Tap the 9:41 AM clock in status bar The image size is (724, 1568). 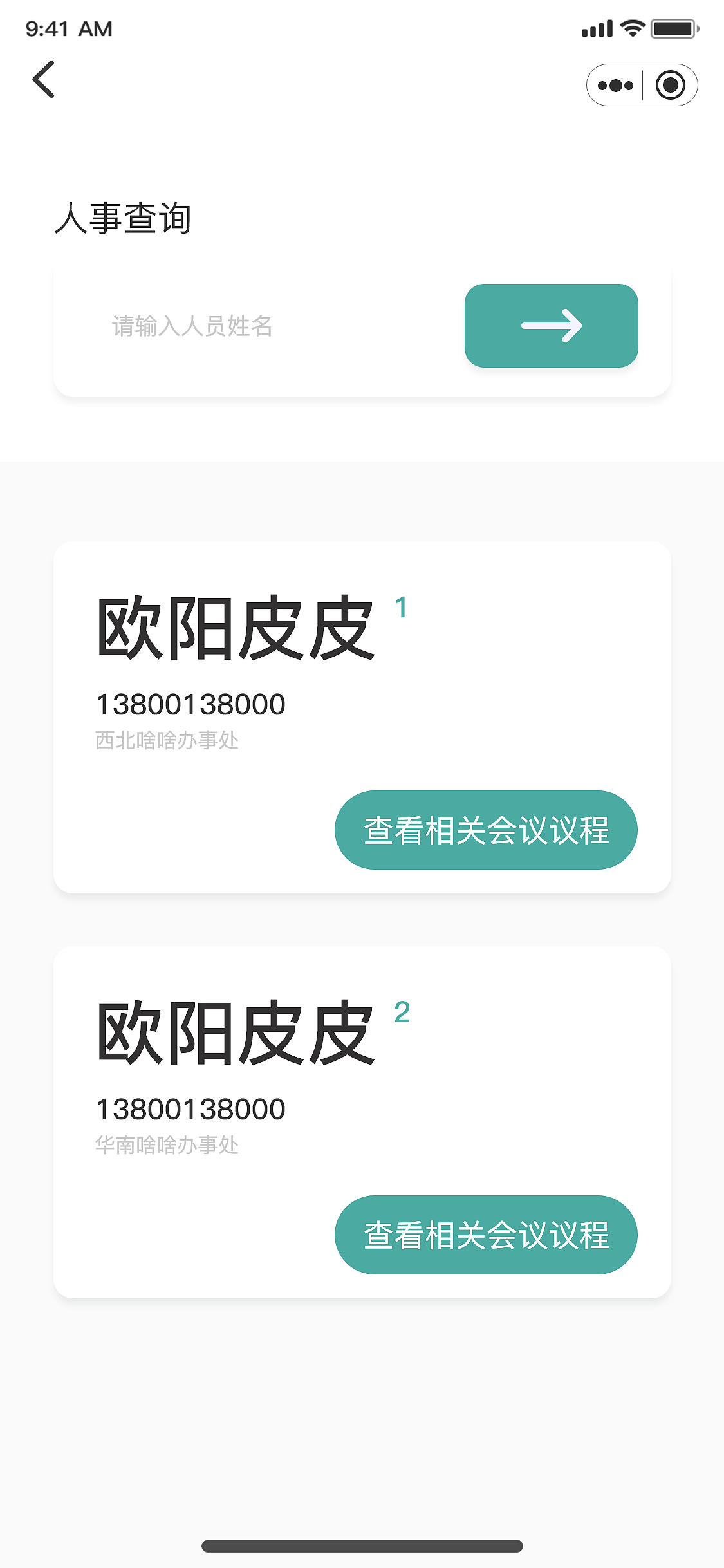click(x=68, y=28)
